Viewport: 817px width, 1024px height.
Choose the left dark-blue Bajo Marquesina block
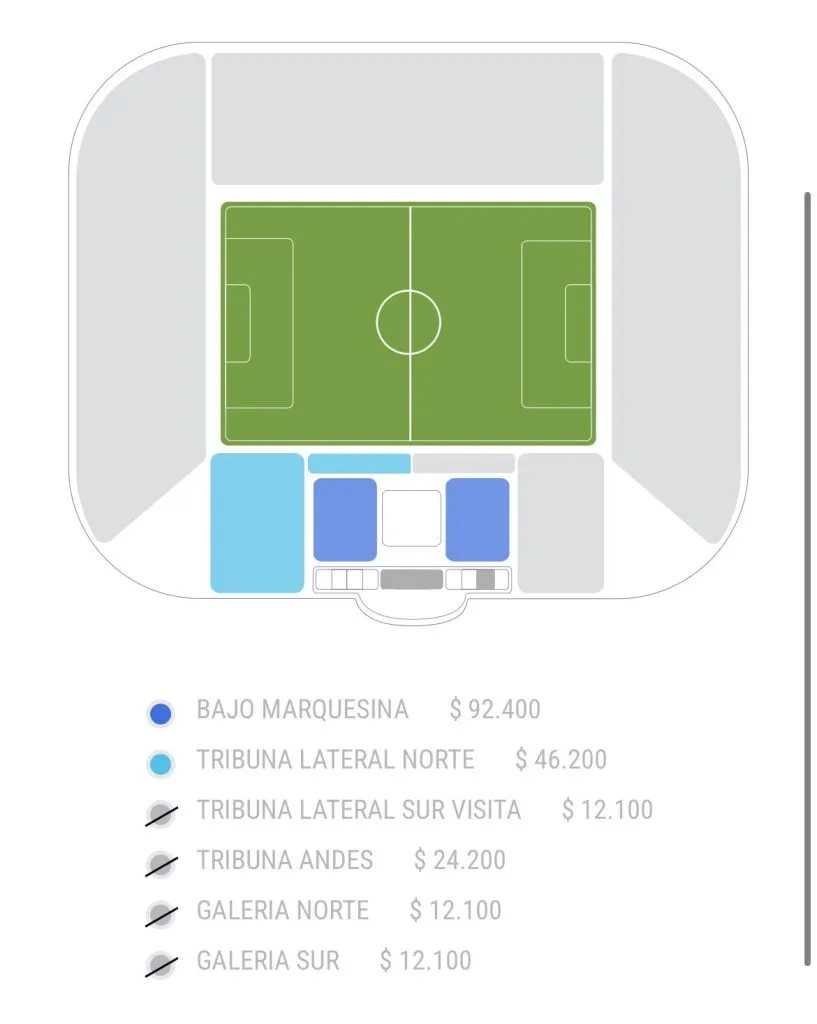point(345,519)
